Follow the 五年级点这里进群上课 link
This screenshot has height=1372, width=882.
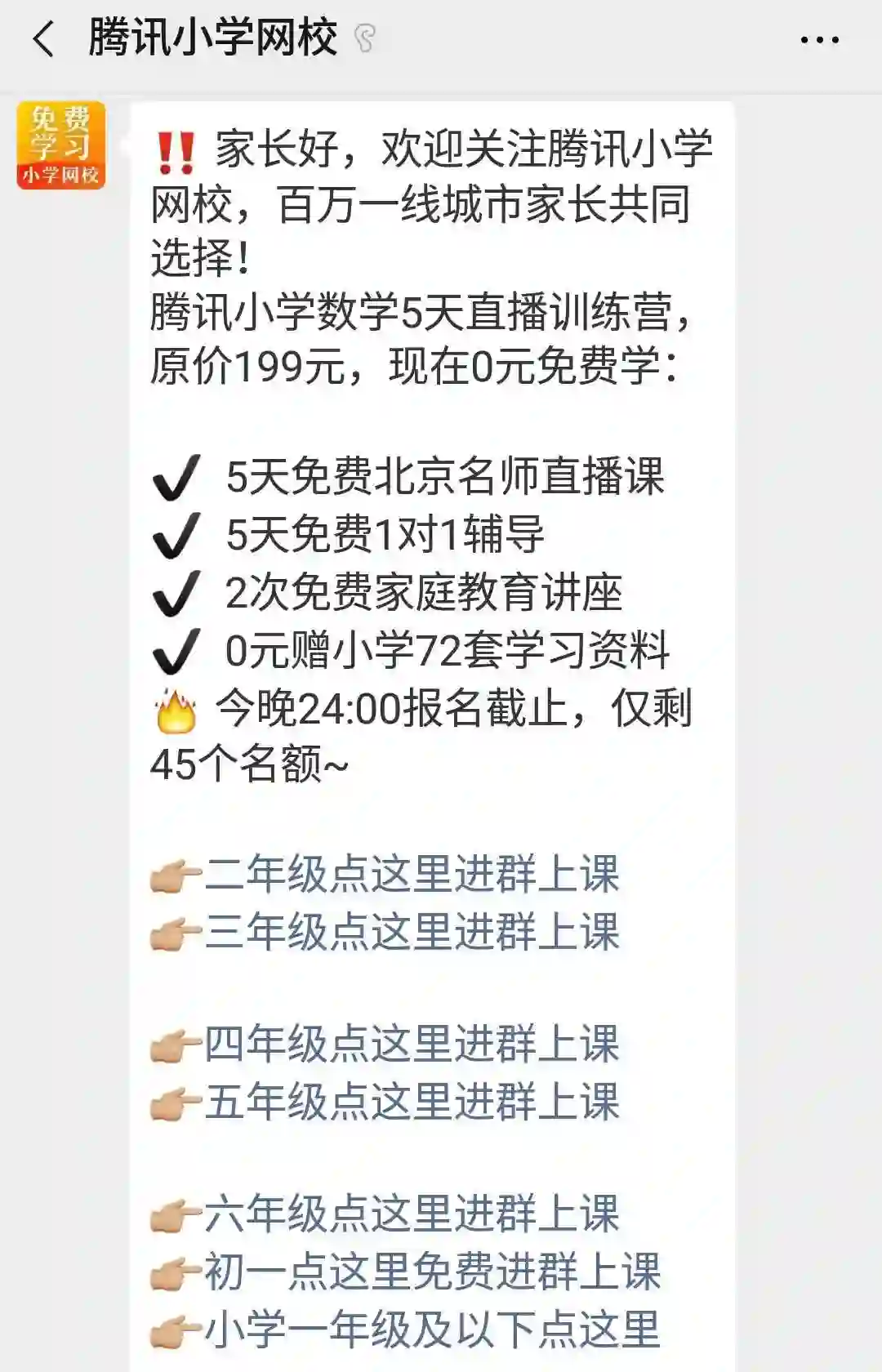[411, 1102]
